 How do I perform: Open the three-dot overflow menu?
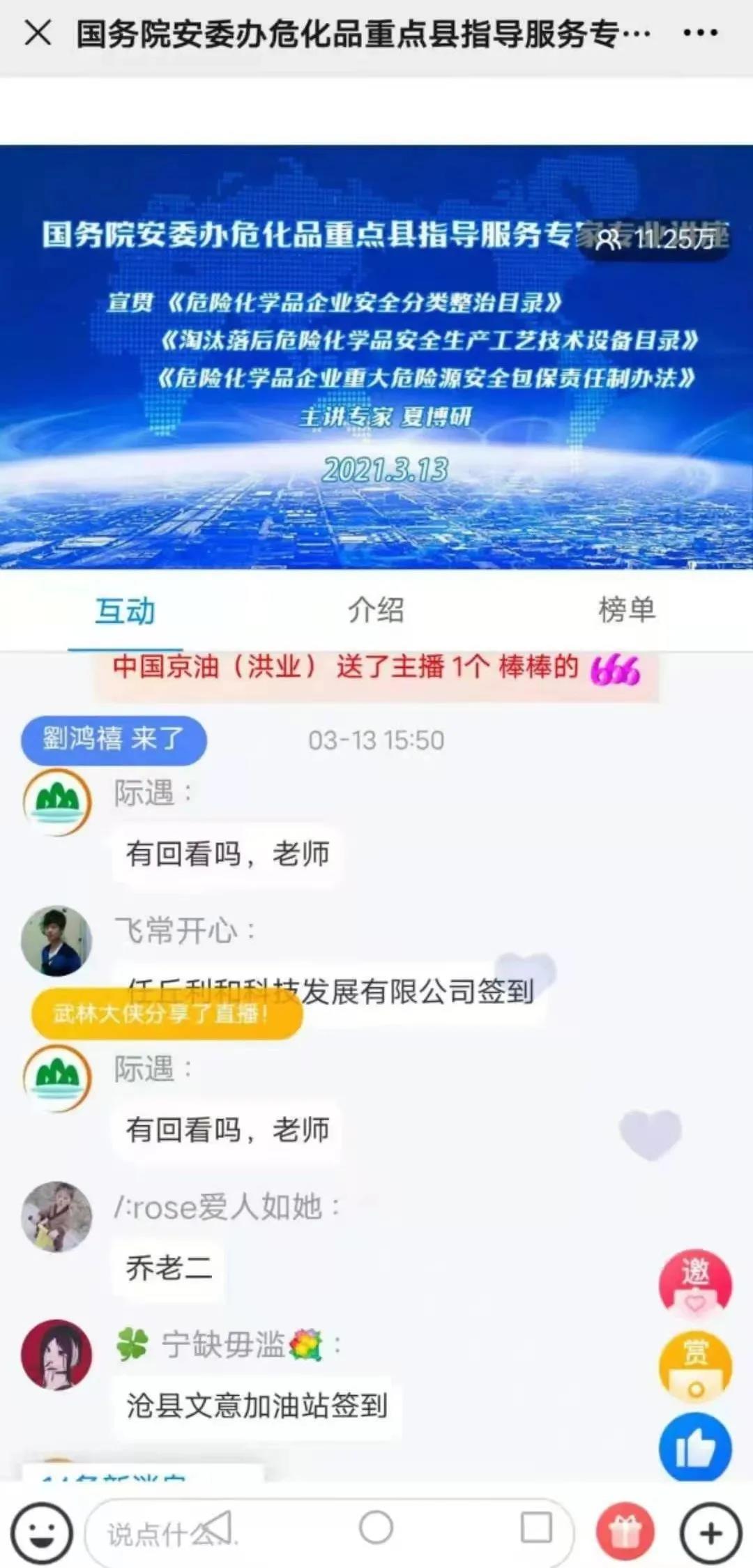tap(700, 33)
